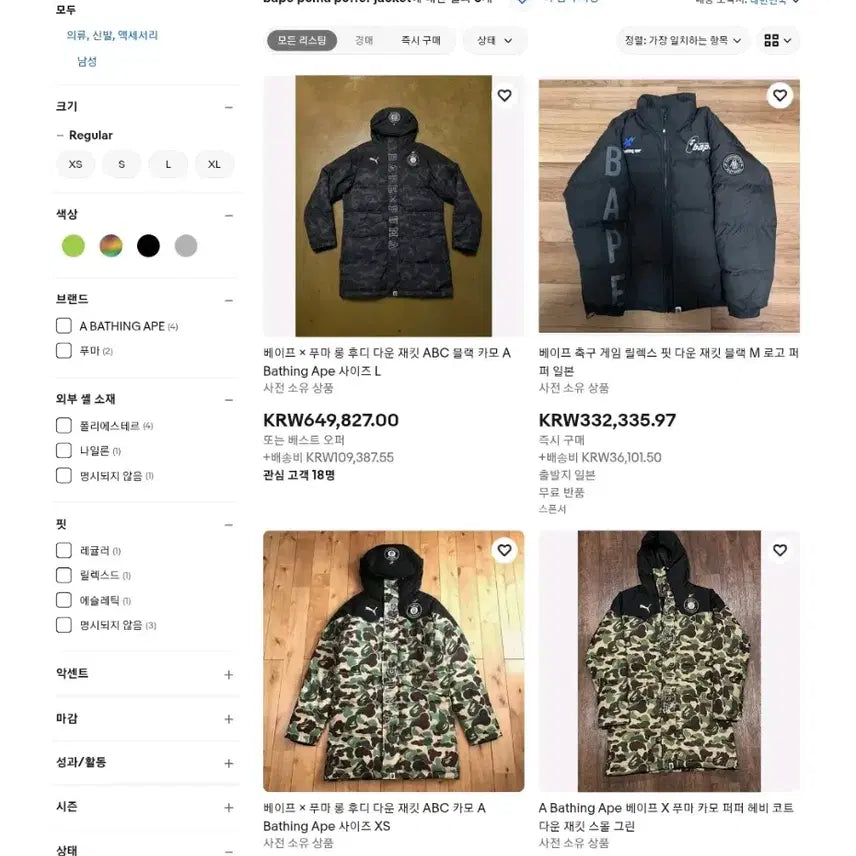
Task: Check the A BATHING APE brand box
Action: (x=64, y=326)
